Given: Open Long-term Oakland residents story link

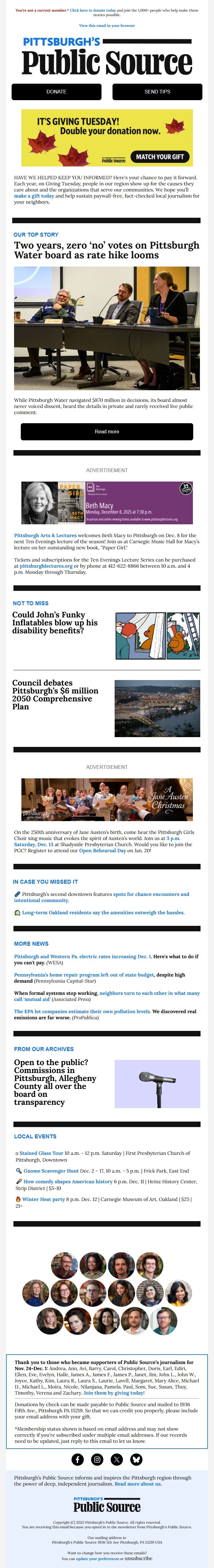Looking at the screenshot, I should (x=102, y=912).
